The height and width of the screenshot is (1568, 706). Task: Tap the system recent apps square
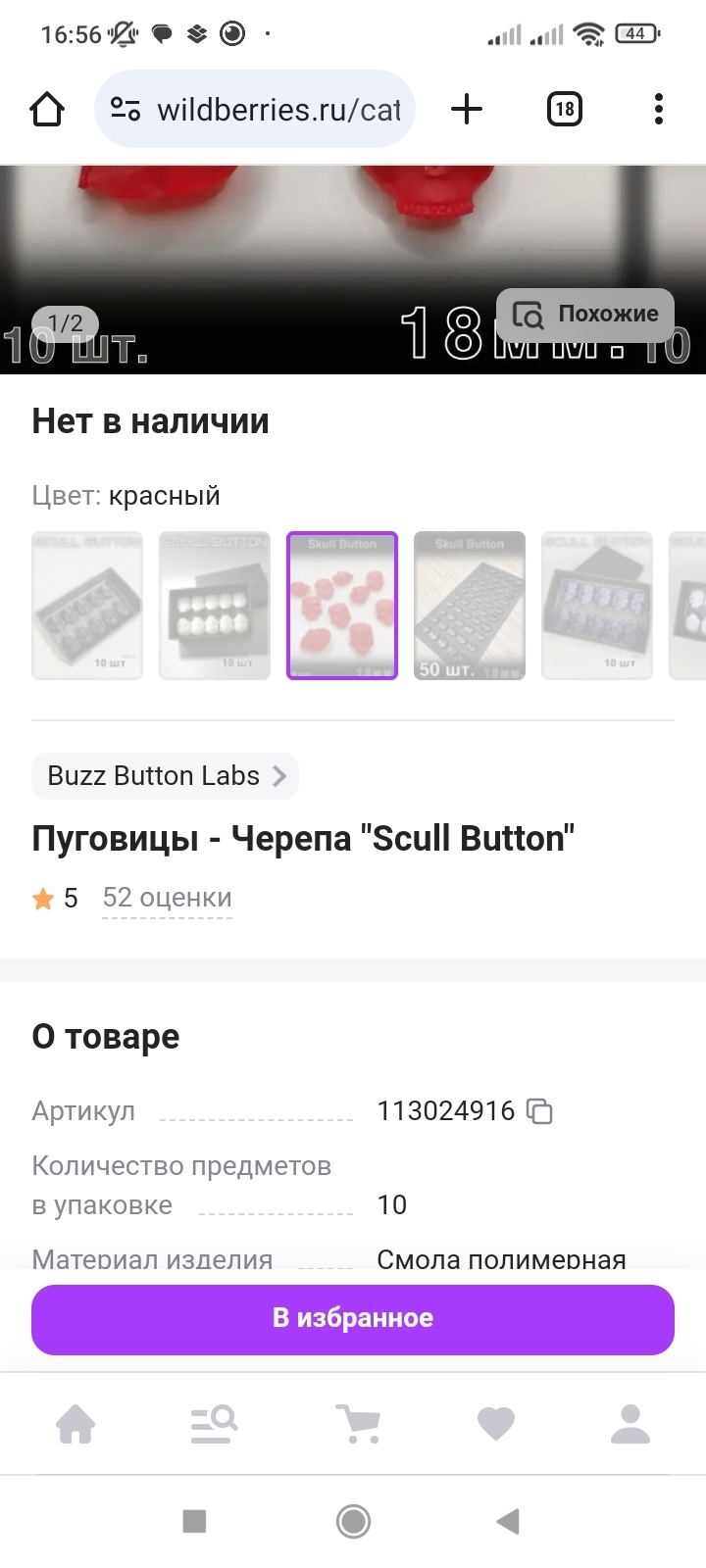coord(194,1521)
